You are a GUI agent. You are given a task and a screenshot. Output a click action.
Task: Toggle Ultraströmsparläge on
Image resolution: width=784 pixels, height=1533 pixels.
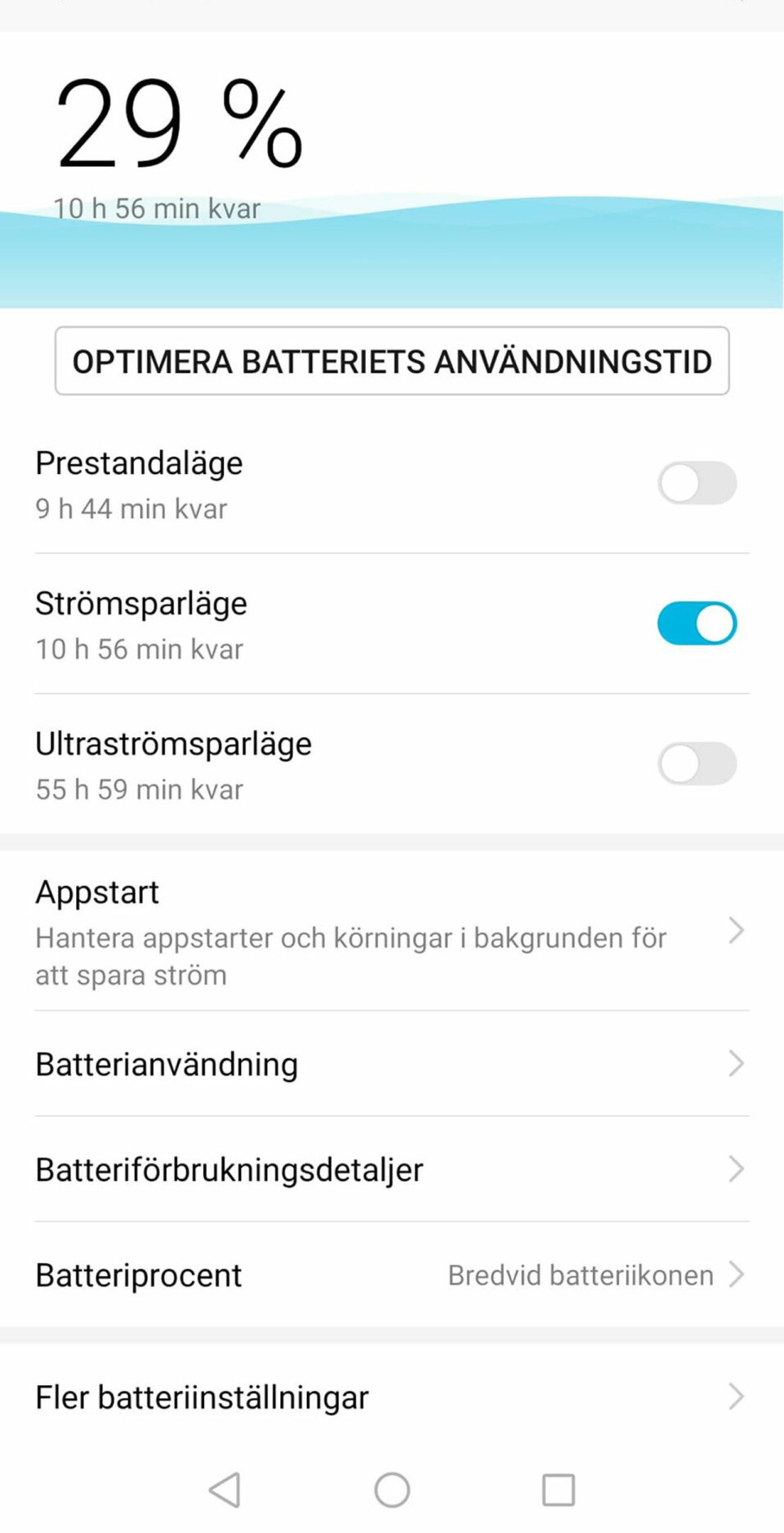[x=697, y=764]
